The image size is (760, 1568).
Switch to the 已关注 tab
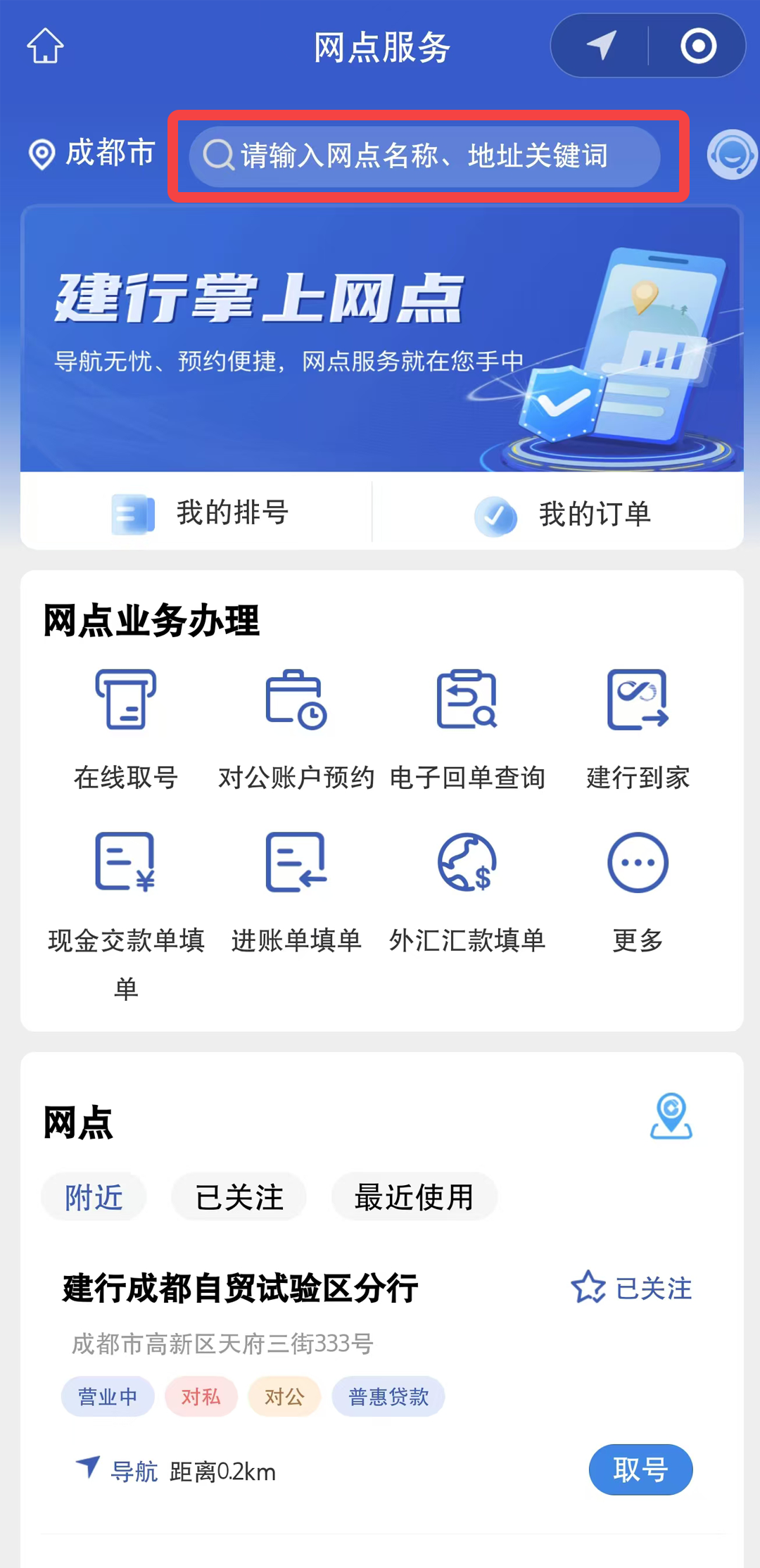pyautogui.click(x=239, y=1197)
